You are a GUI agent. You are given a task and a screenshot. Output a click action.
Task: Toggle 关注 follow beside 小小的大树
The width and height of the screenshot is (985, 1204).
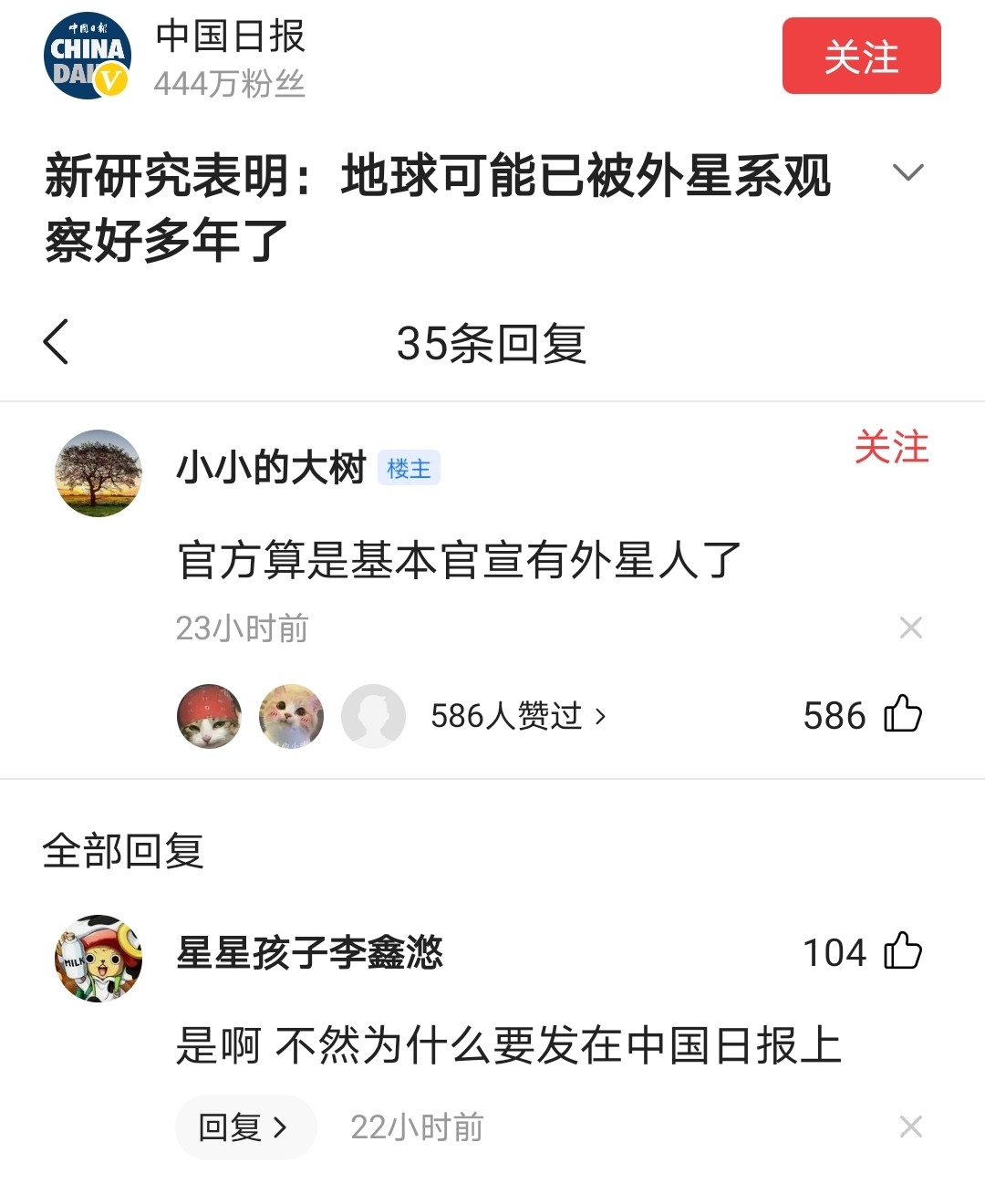tap(891, 448)
